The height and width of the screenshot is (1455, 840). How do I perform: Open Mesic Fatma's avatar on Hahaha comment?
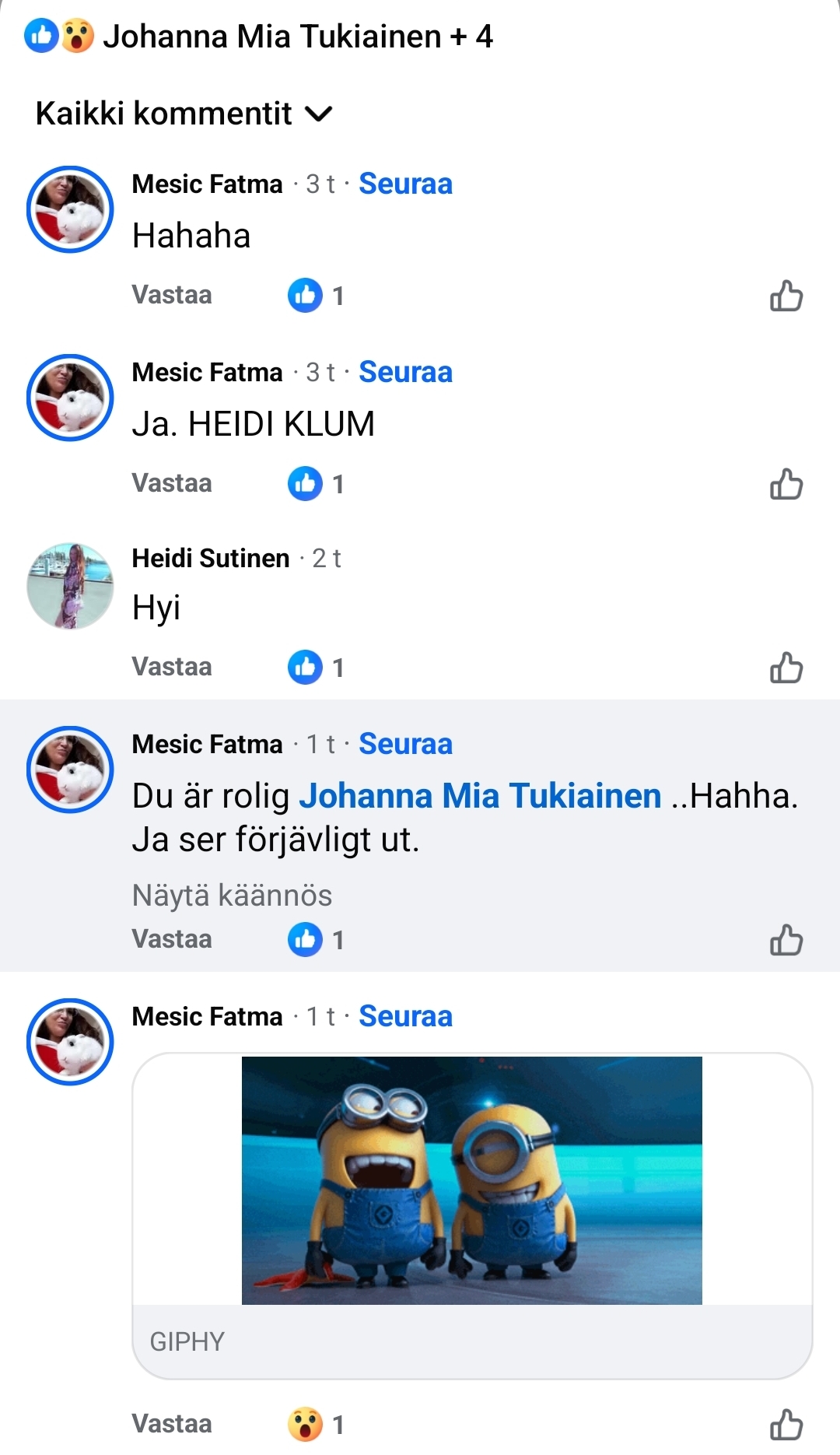[70, 209]
